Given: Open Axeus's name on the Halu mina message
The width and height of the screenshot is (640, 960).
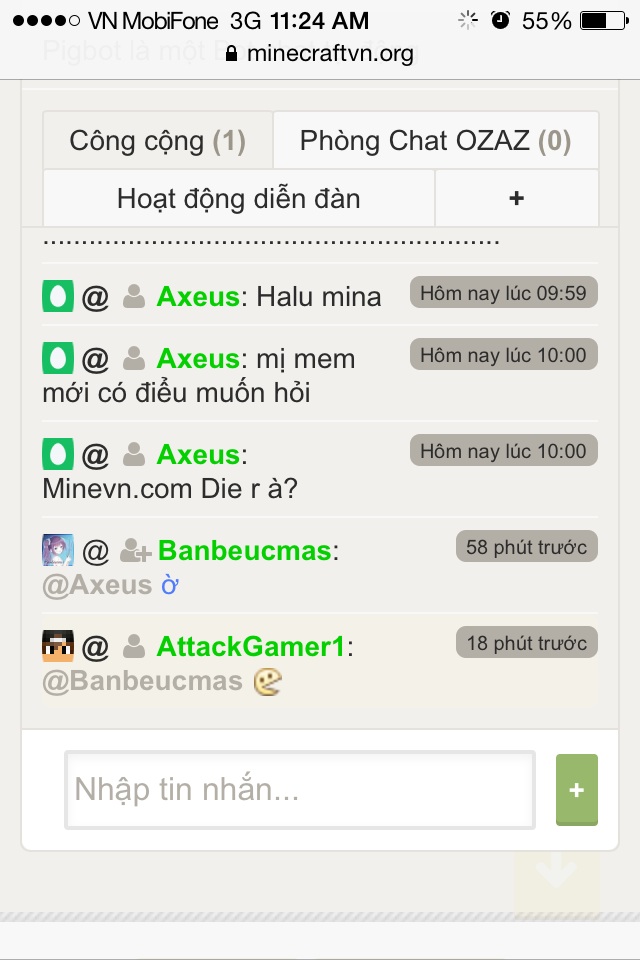Looking at the screenshot, I should point(198,296).
